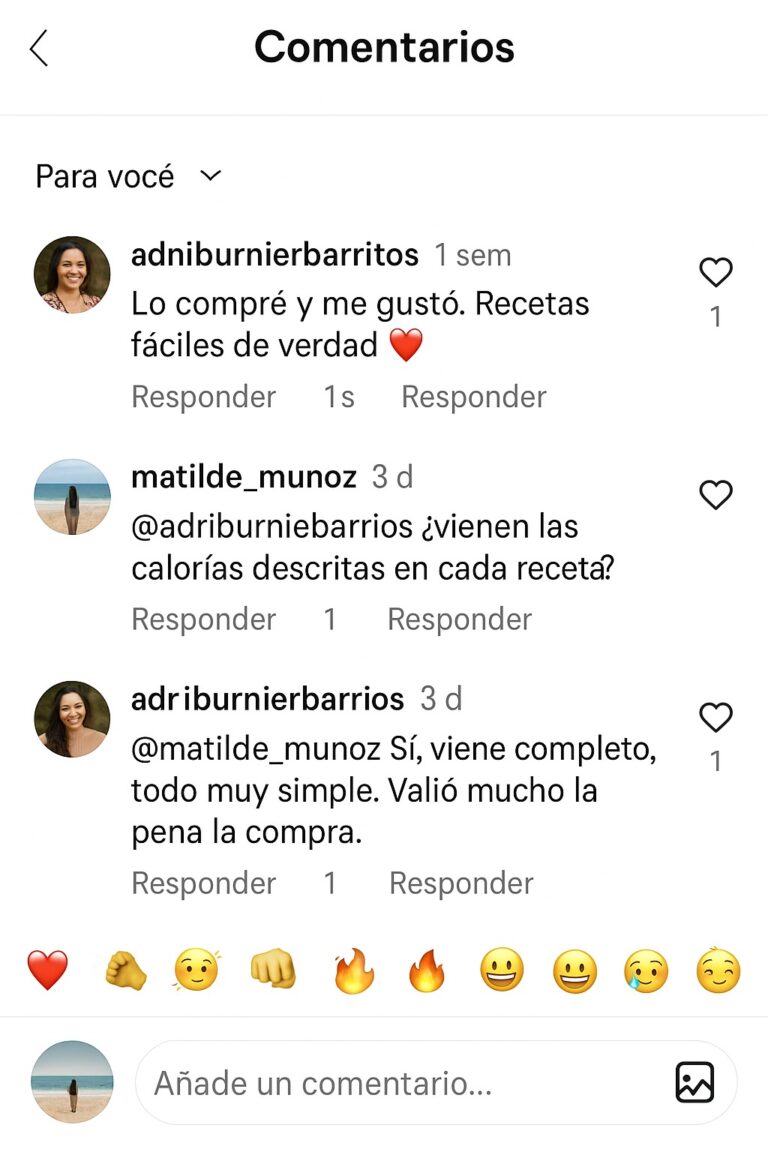Viewport: 768px width, 1152px height.
Task: Pick the grinning face emoji reaction
Action: click(497, 970)
